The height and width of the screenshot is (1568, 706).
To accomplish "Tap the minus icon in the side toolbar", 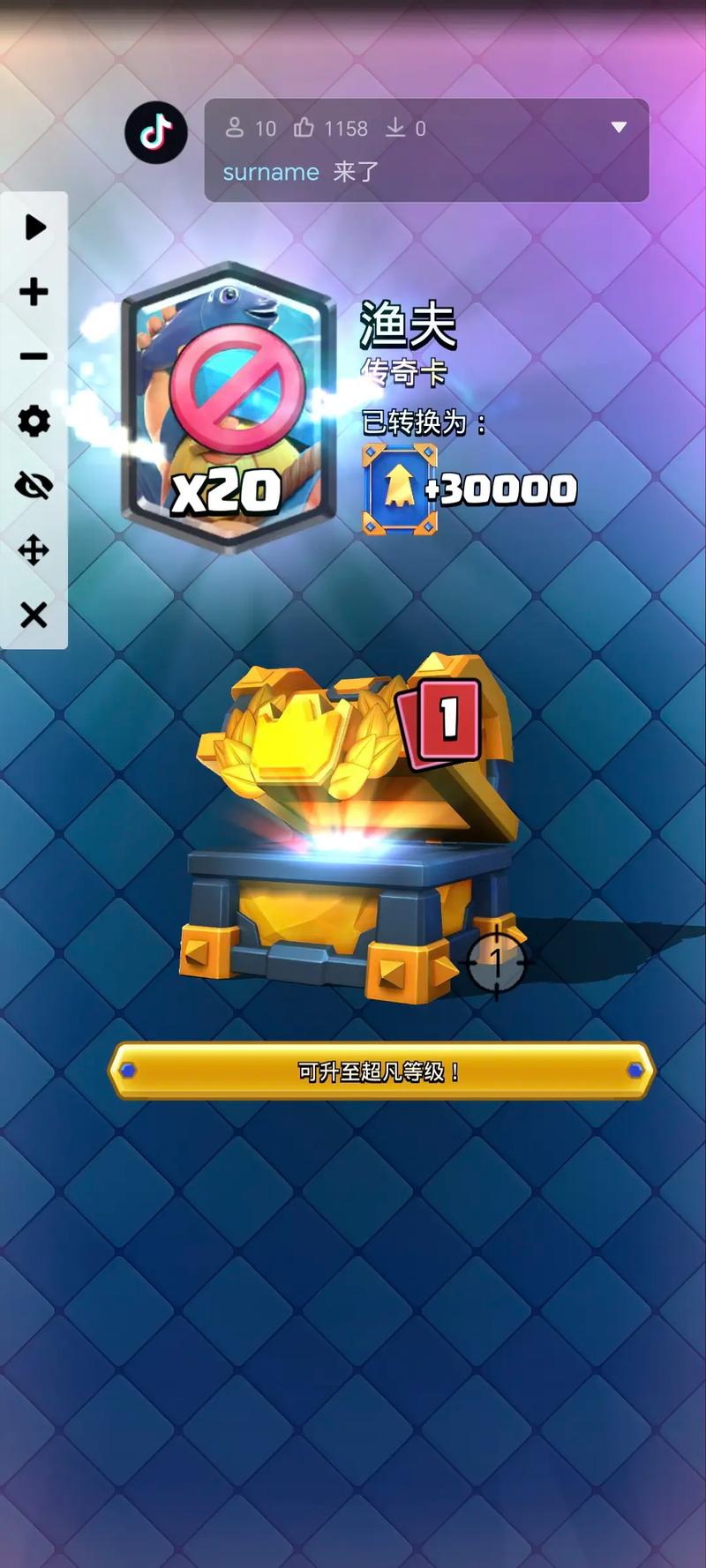I will point(34,356).
